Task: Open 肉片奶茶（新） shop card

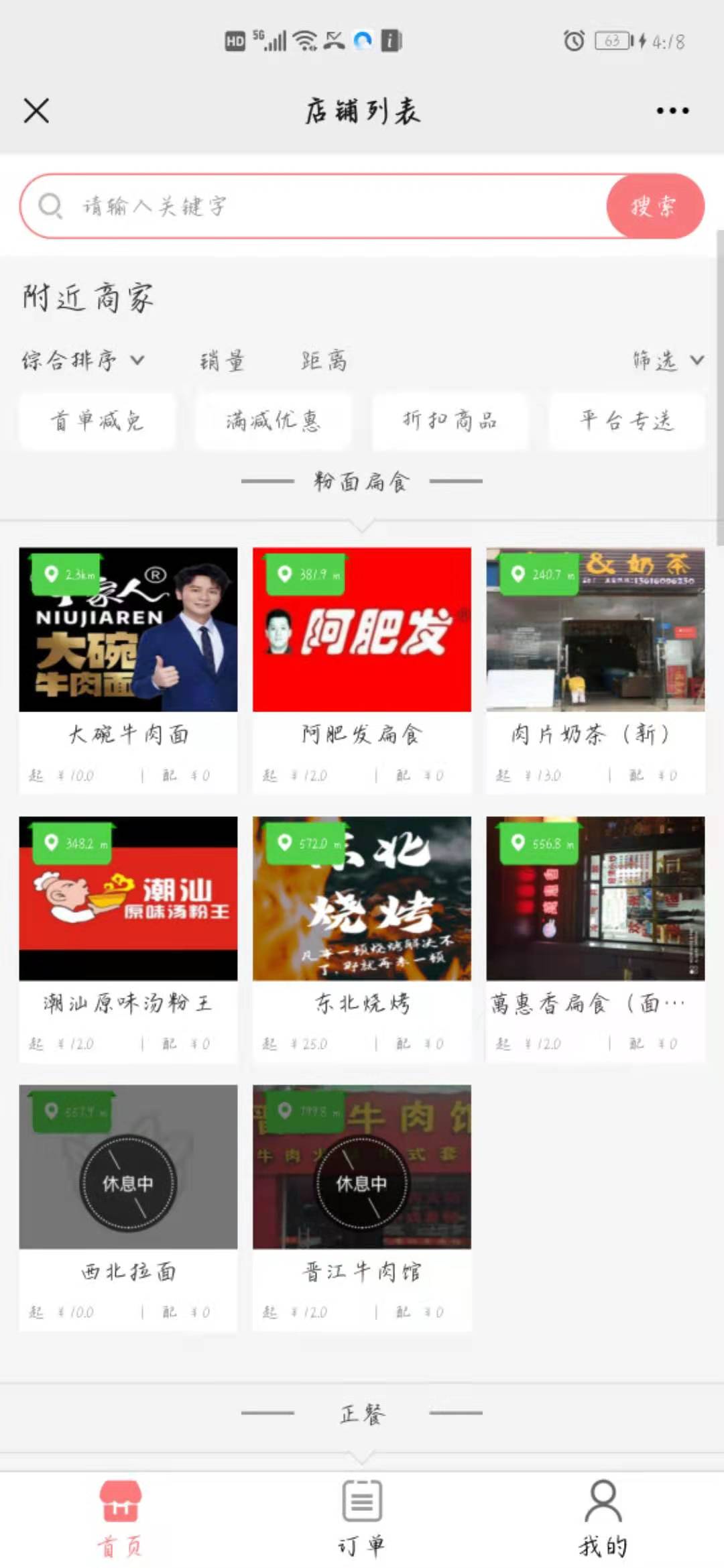Action: click(x=595, y=669)
